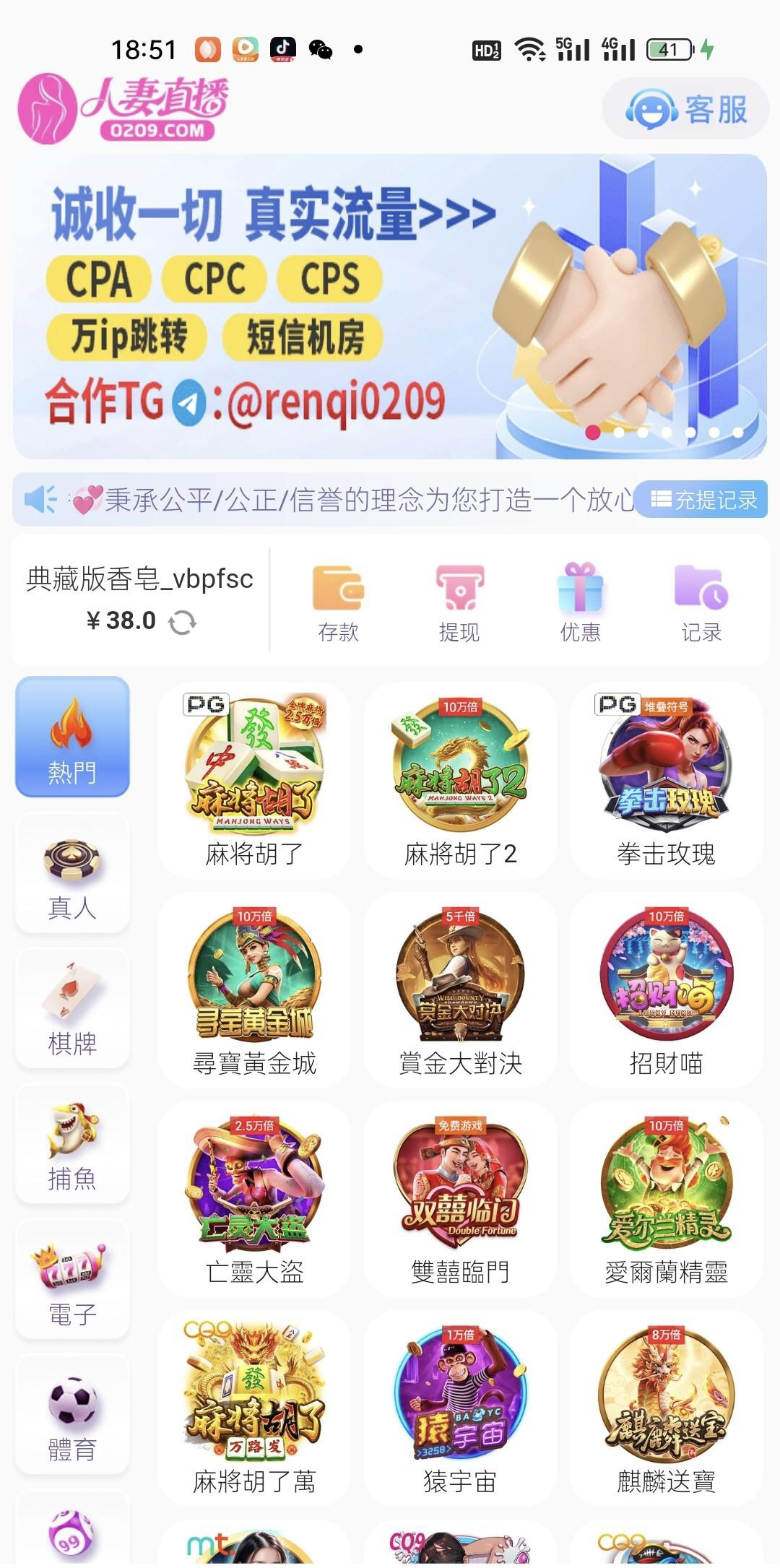780x1568 pixels.
Task: Switch to the 電子 category
Action: tap(72, 1280)
